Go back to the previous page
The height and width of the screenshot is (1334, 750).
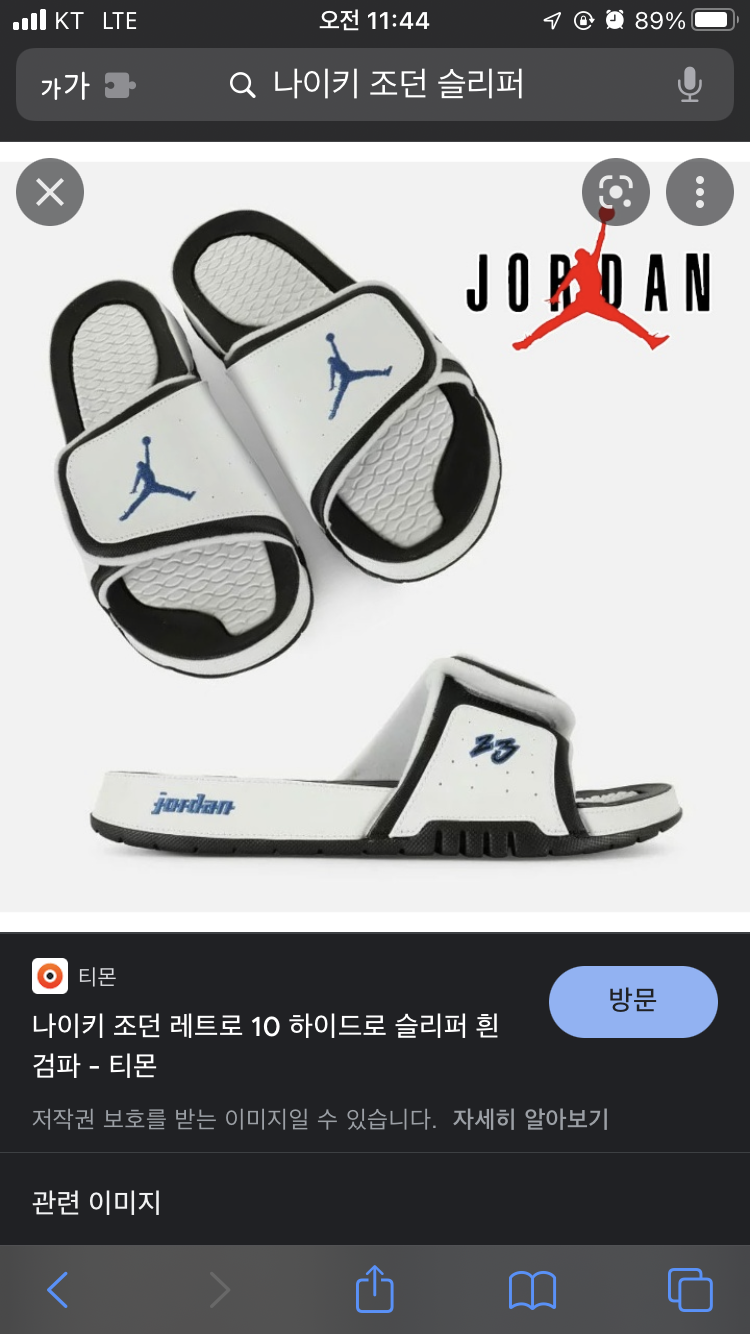click(58, 1290)
